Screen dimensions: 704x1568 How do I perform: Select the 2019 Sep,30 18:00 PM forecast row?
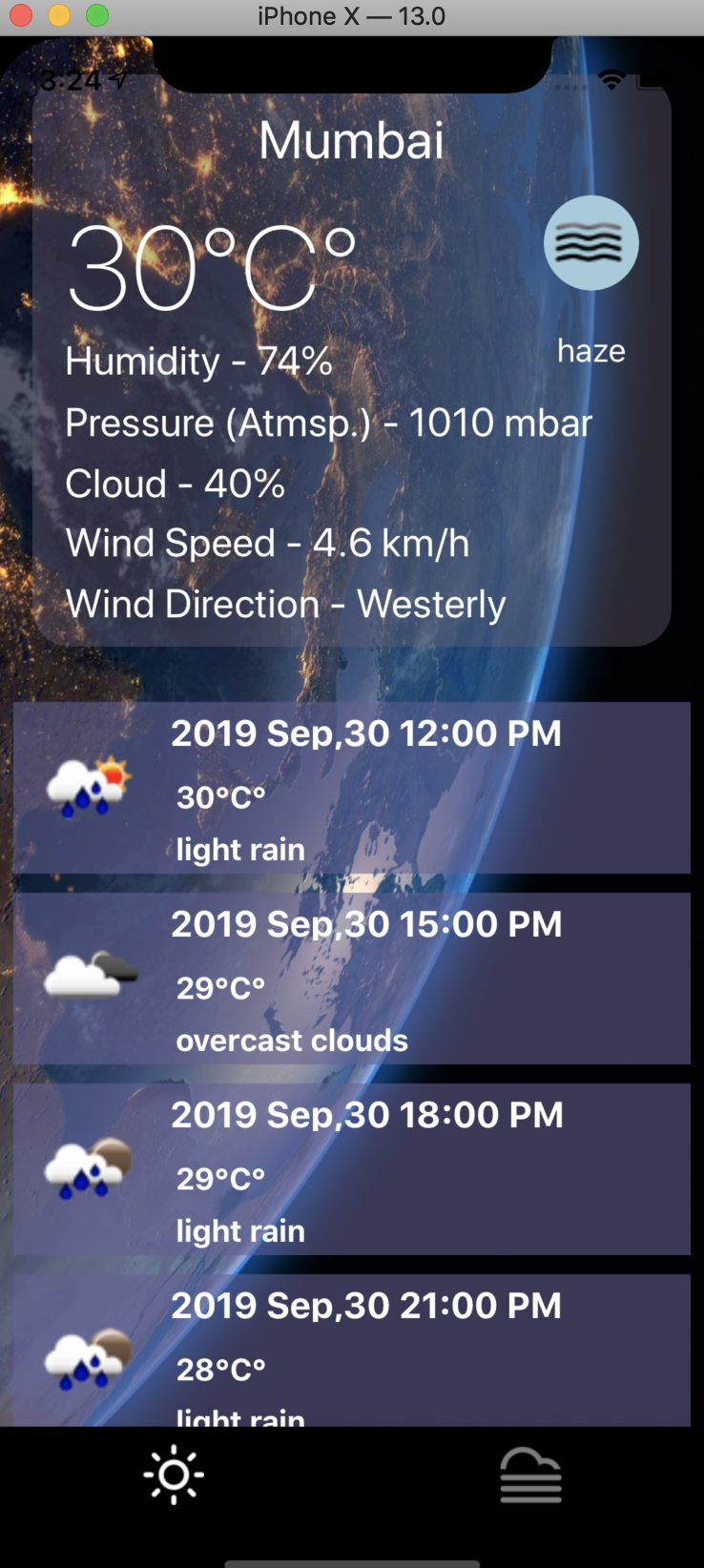click(352, 1168)
